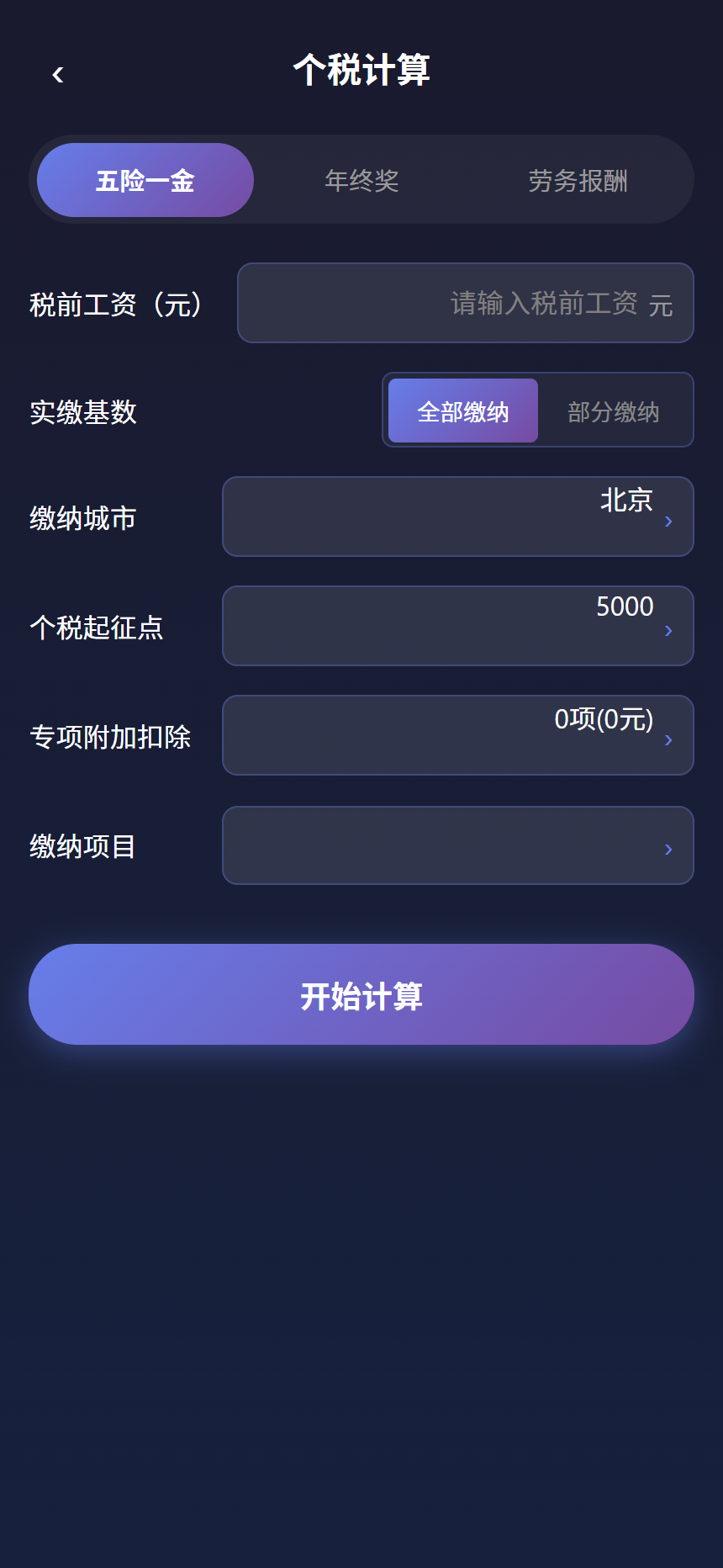
Task: Click the 5000 threshold value text
Action: pyautogui.click(x=624, y=607)
